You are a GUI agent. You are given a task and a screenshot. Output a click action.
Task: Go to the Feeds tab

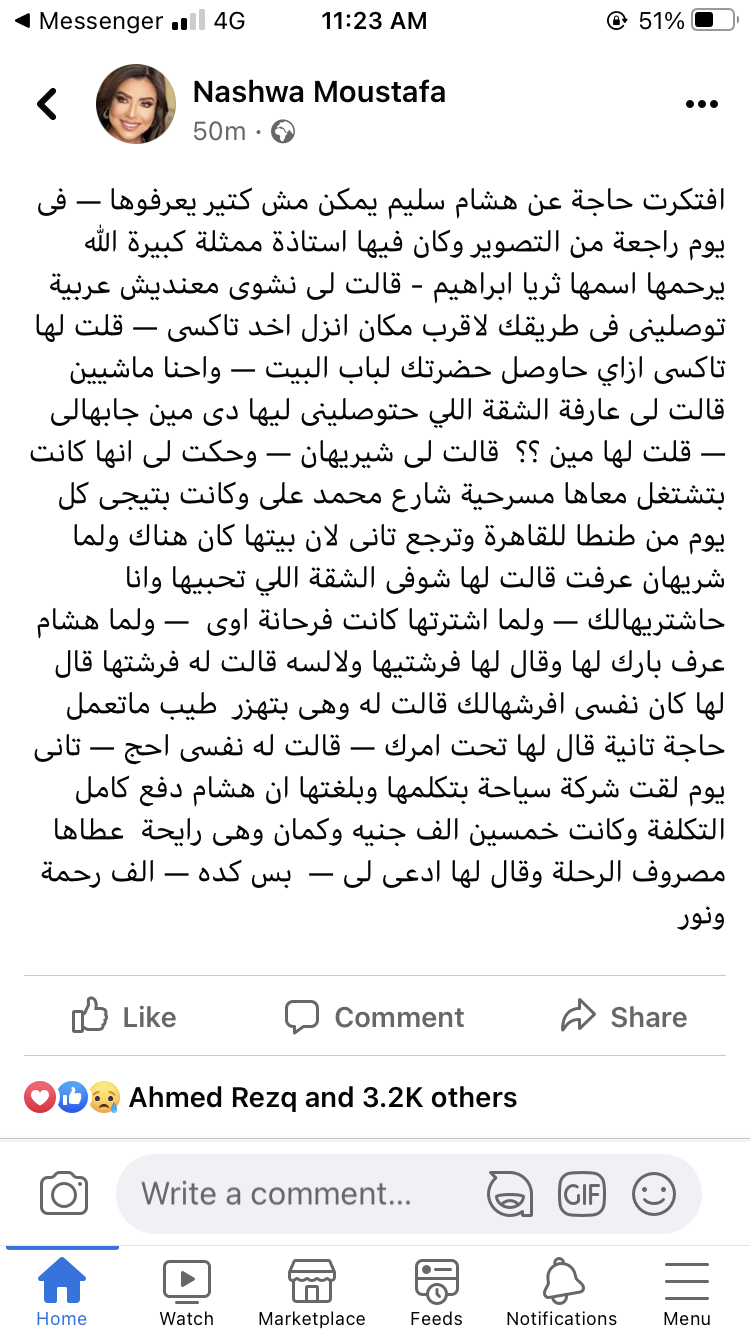click(x=437, y=1291)
